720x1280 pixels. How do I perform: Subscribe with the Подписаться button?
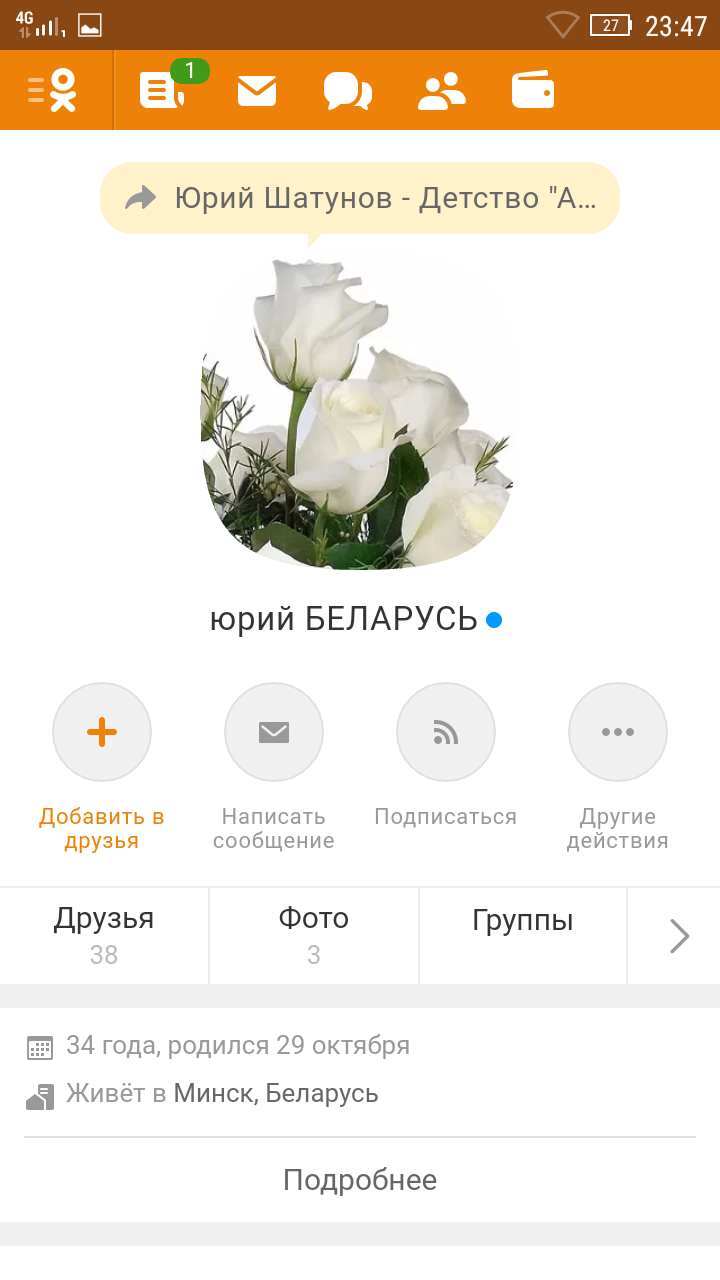(446, 732)
